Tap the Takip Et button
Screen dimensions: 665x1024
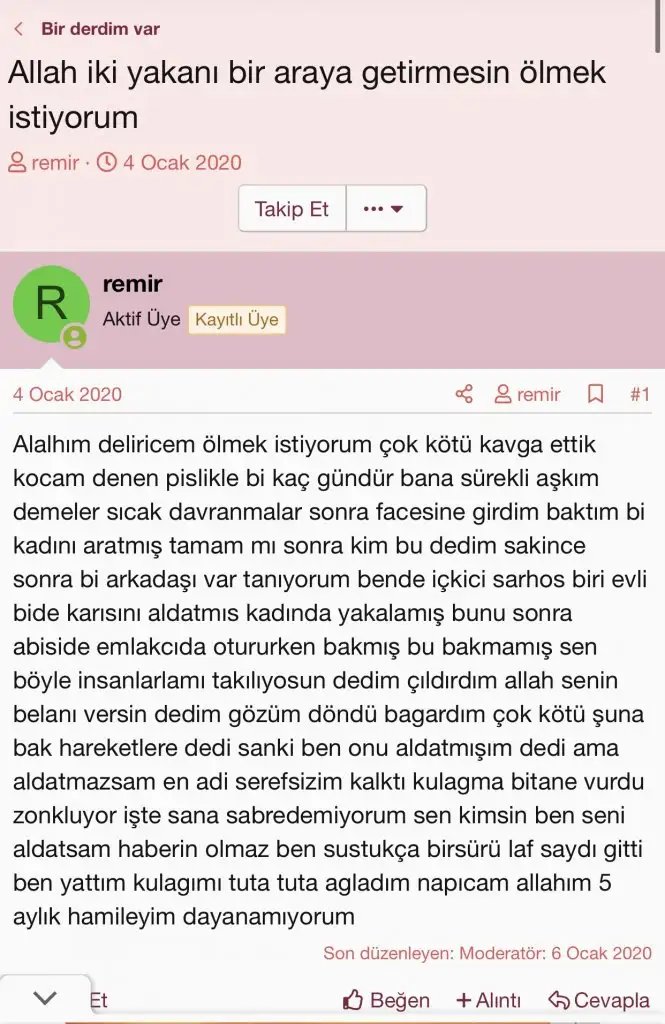pyautogui.click(x=291, y=209)
